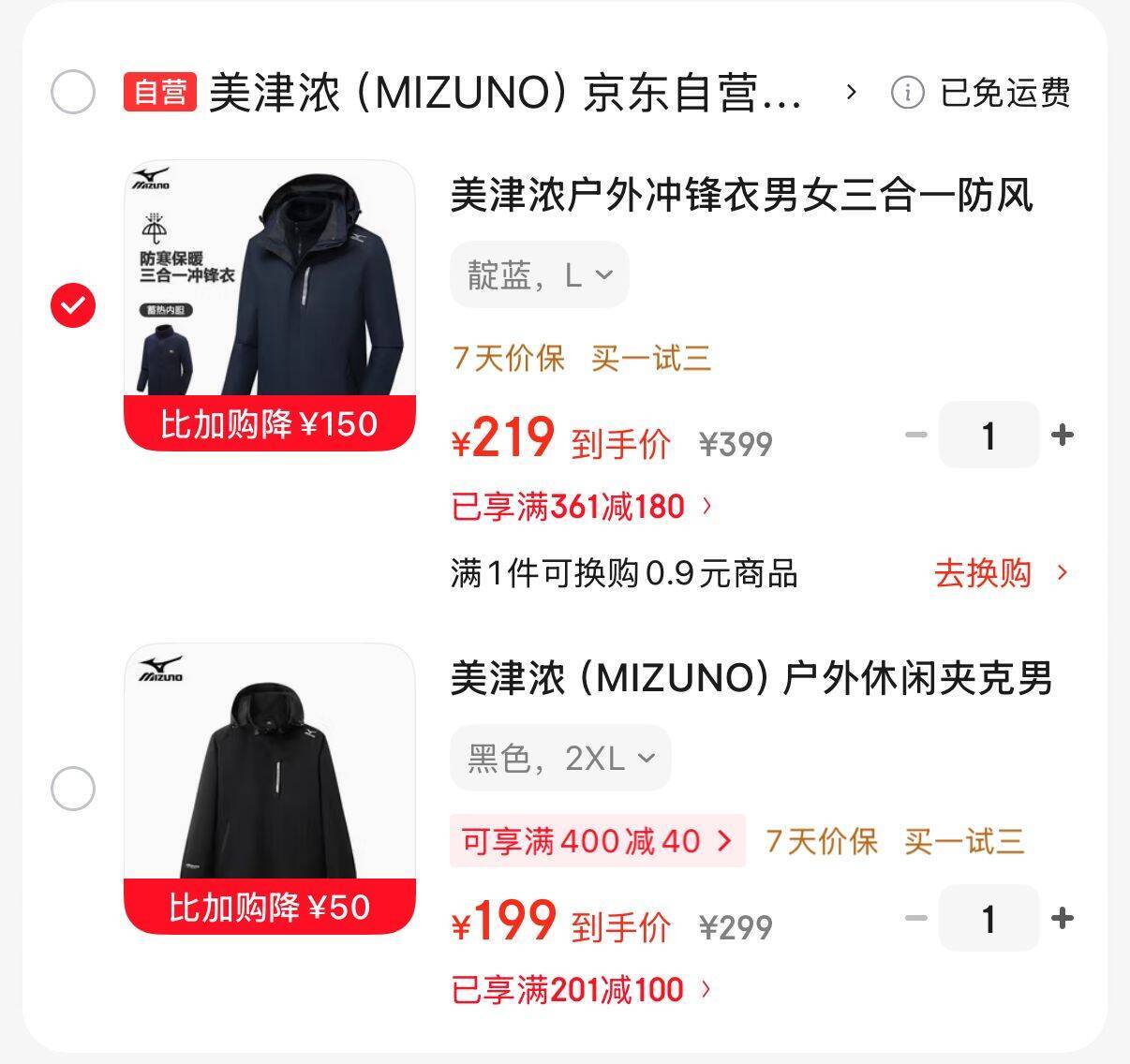The height and width of the screenshot is (1064, 1130).
Task: Select all items from the MIZUNO store
Action: click(x=73, y=92)
